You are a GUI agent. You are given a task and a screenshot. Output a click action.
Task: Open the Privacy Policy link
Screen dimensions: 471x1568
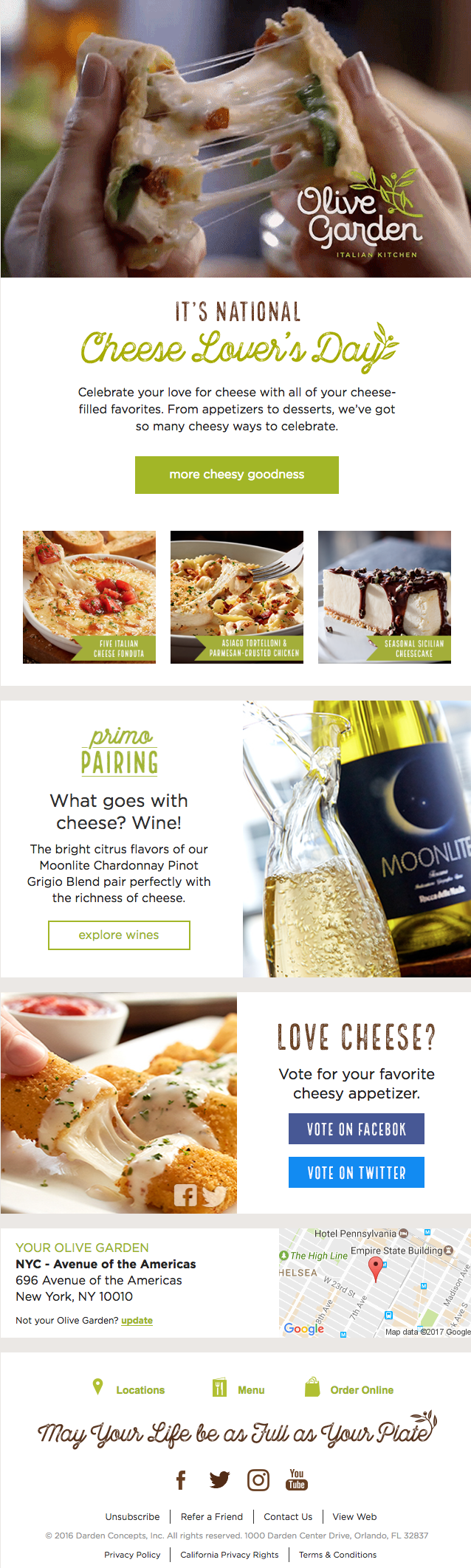tap(132, 1554)
